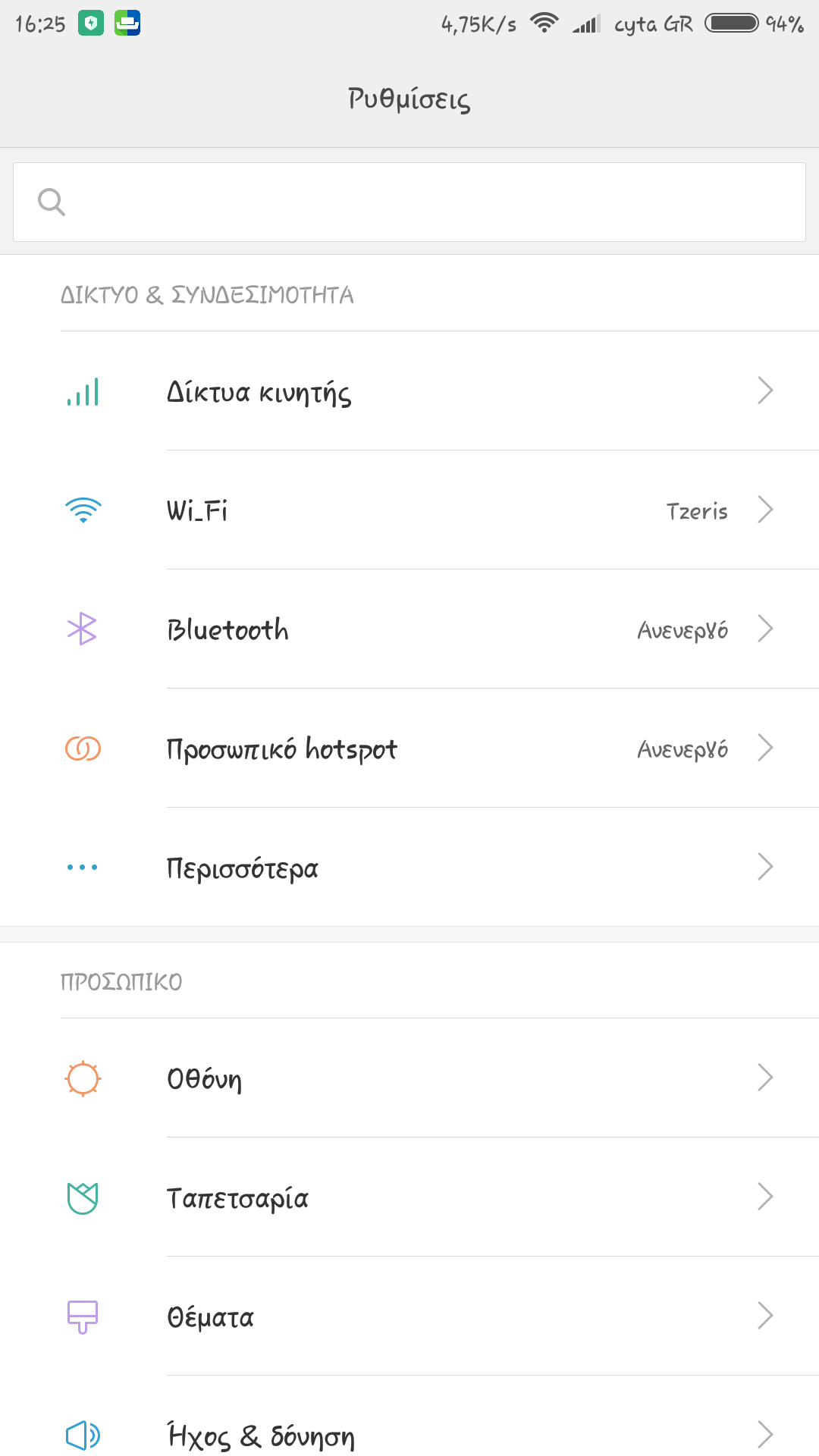Go to Ταπετσαρία wallpaper settings
The height and width of the screenshot is (1456, 819).
[409, 1197]
